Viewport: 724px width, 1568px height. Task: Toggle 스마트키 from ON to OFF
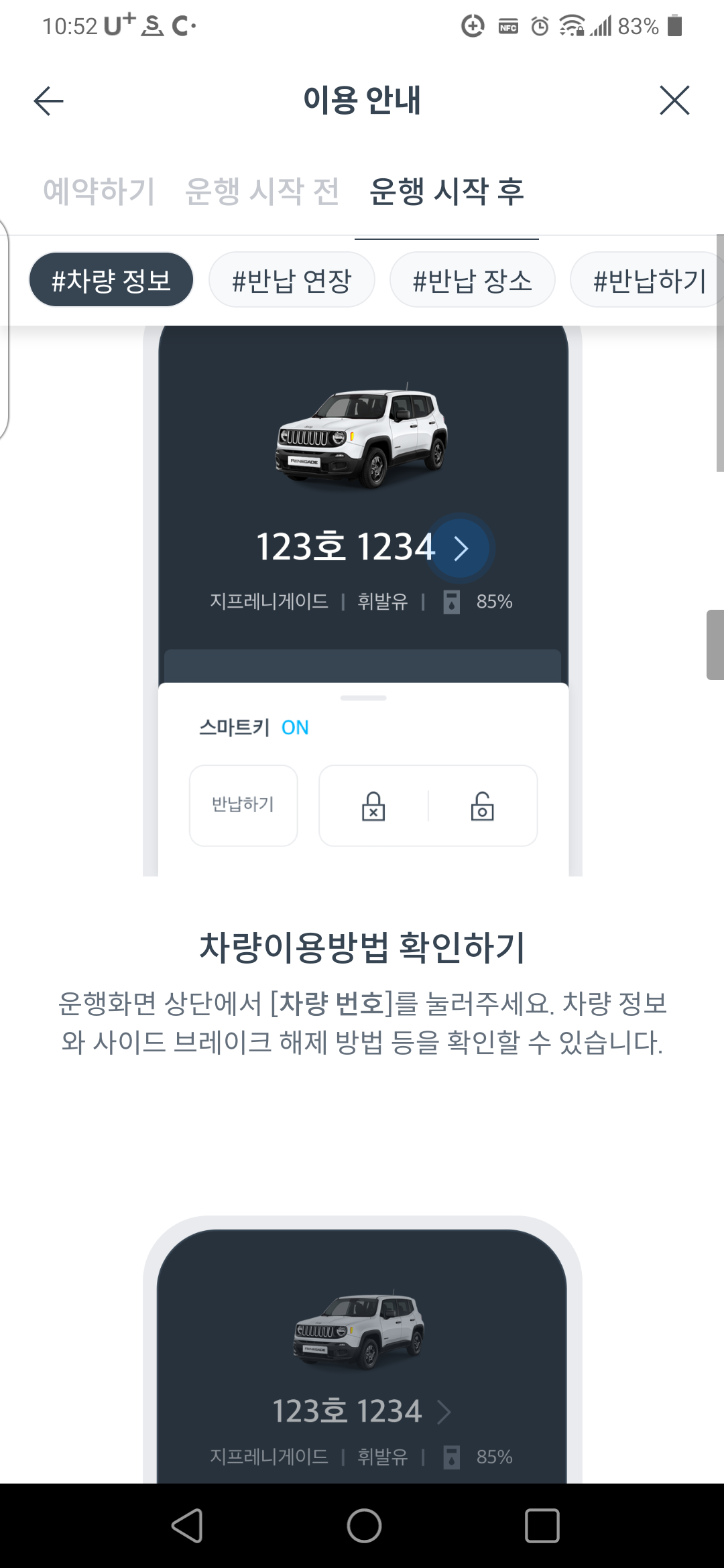(295, 727)
